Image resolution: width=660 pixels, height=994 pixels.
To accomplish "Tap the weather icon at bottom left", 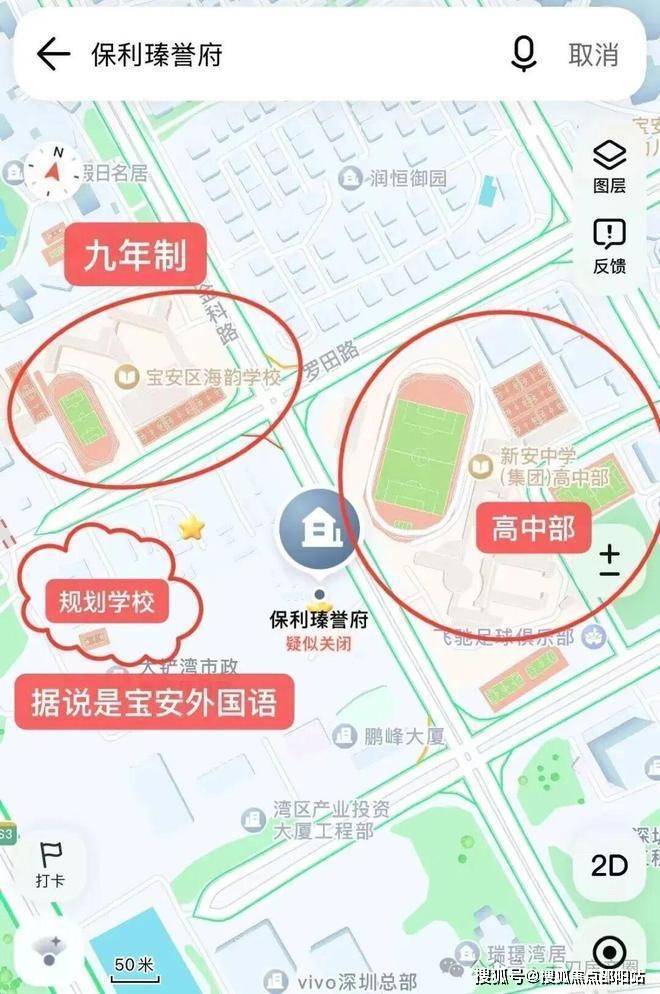I will 49,951.
